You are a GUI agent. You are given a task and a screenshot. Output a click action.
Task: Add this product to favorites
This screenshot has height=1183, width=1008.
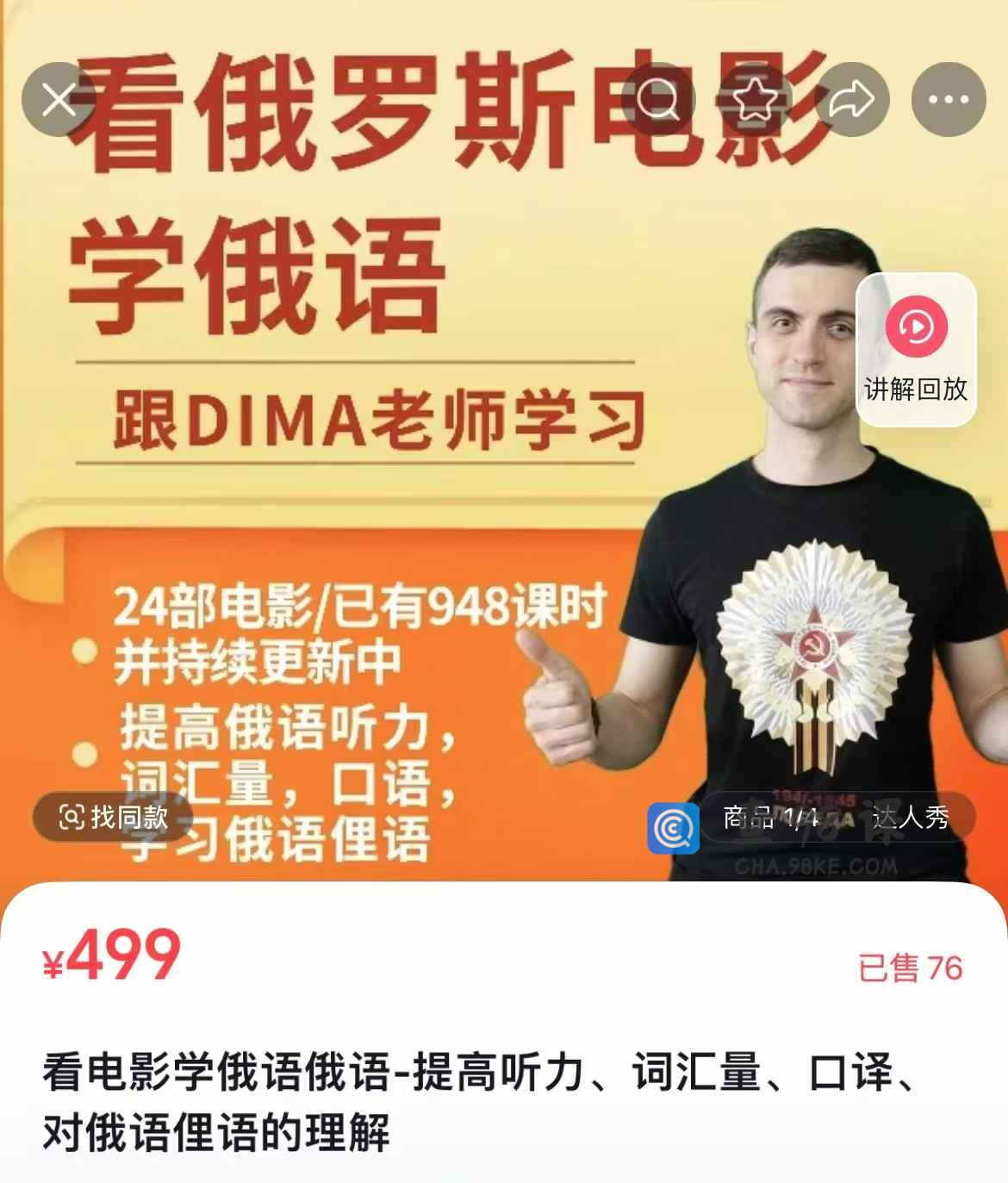point(755,100)
